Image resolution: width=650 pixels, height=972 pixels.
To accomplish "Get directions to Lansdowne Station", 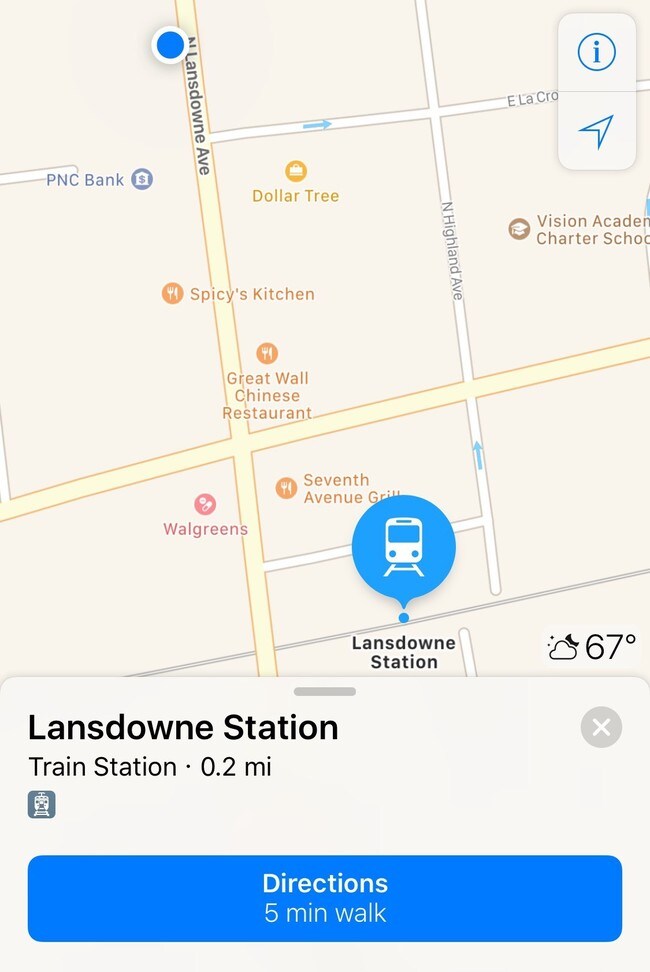I will [x=325, y=897].
